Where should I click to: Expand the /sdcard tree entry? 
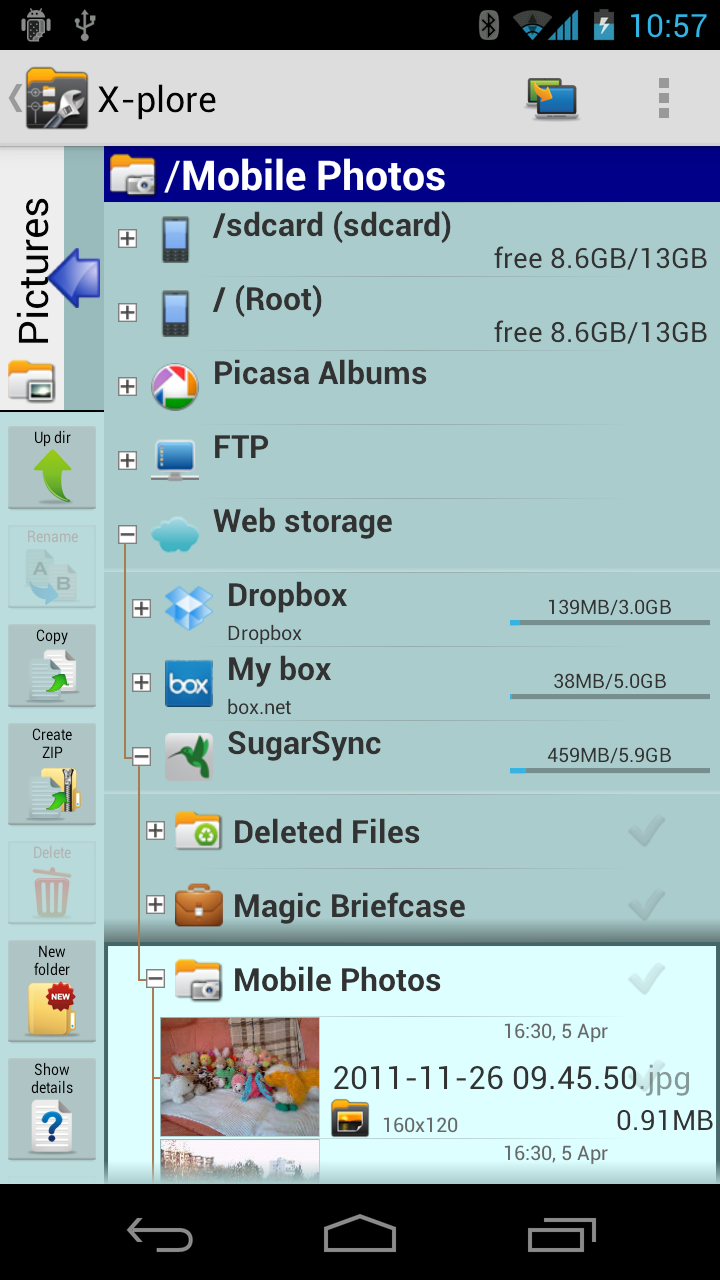point(126,239)
